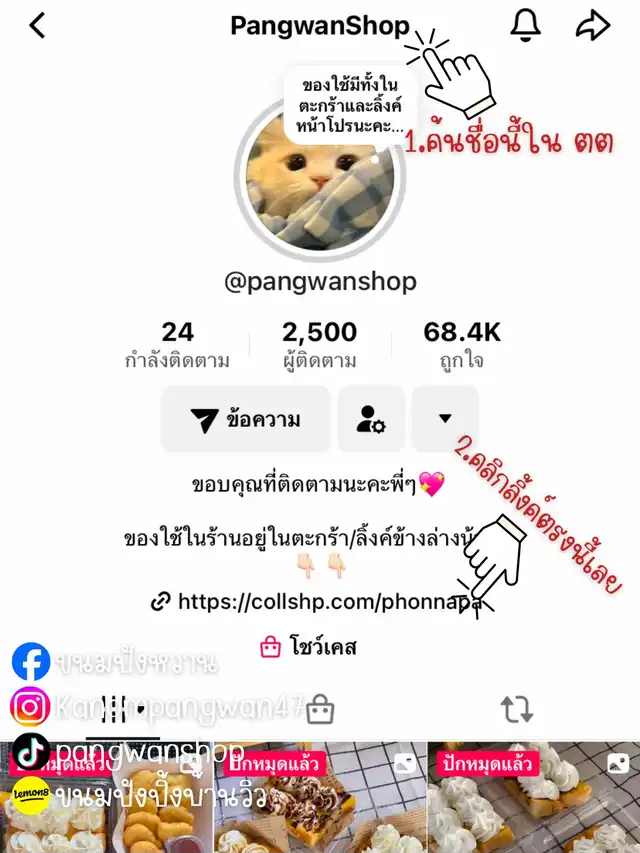640x853 pixels.
Task: View the cat profile picture
Action: click(320, 180)
